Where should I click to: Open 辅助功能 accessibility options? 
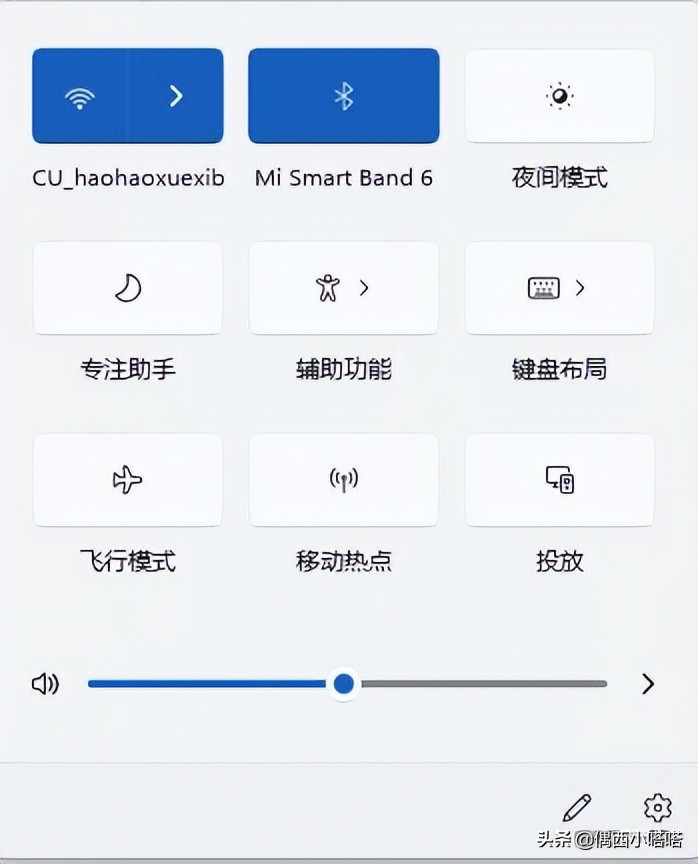(x=343, y=288)
